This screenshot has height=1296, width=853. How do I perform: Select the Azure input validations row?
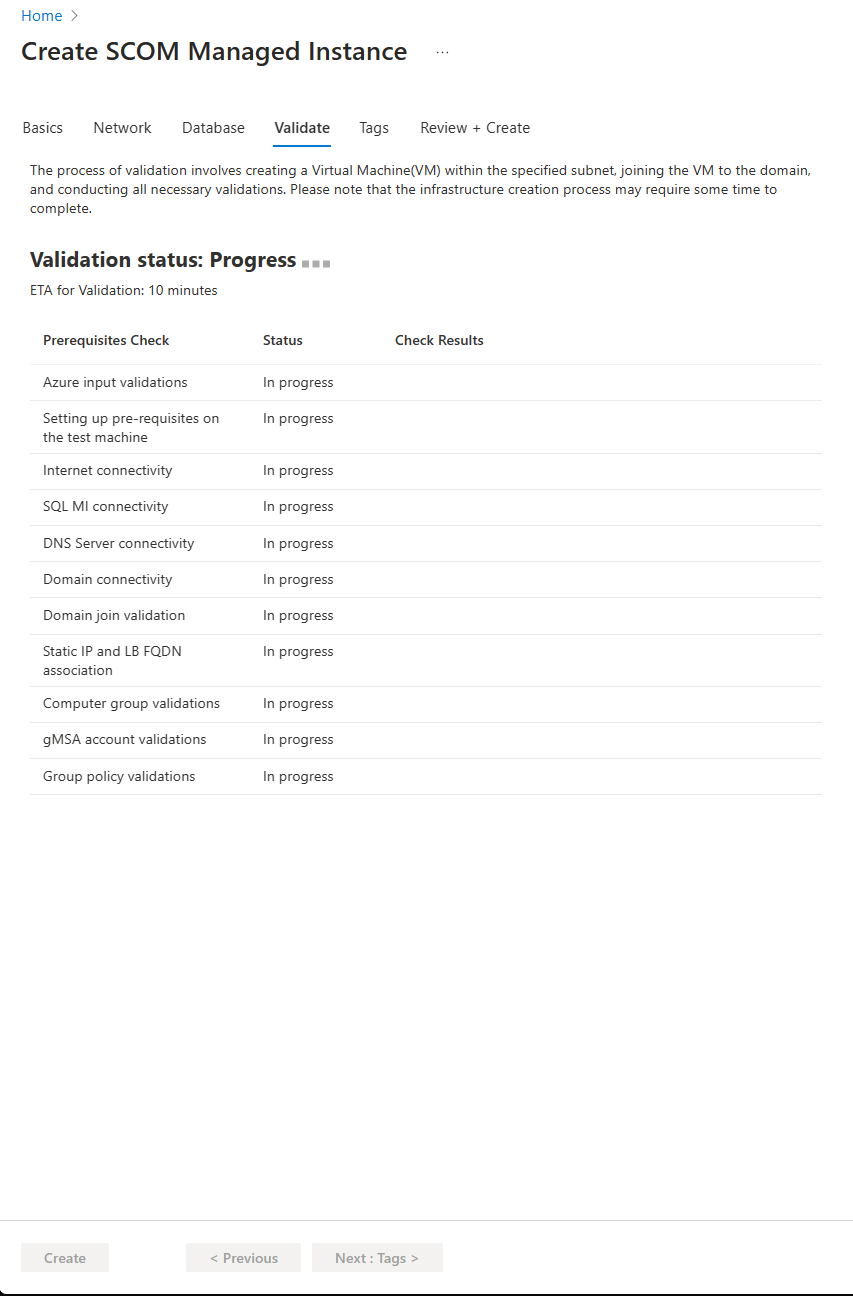115,382
